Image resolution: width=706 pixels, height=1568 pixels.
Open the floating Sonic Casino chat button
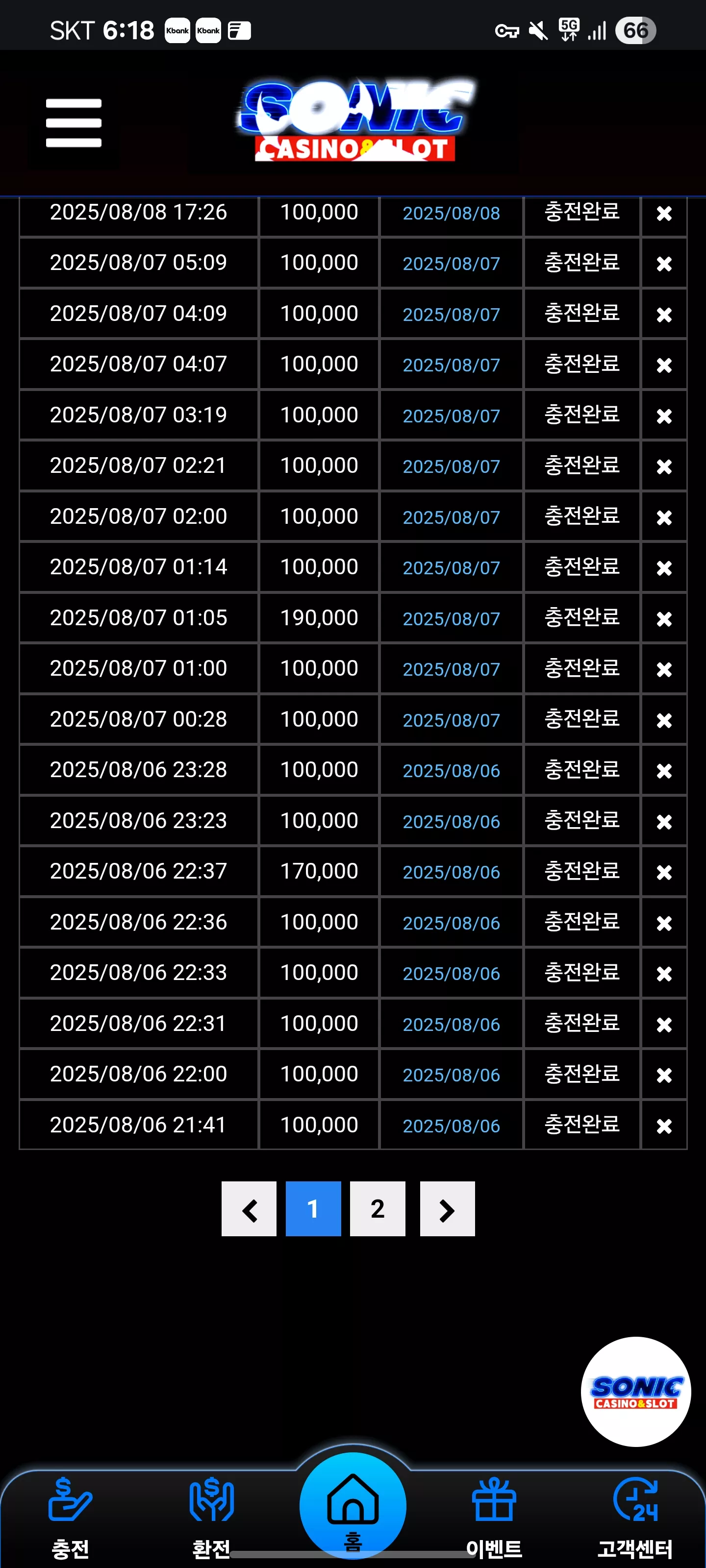pyautogui.click(x=635, y=1392)
